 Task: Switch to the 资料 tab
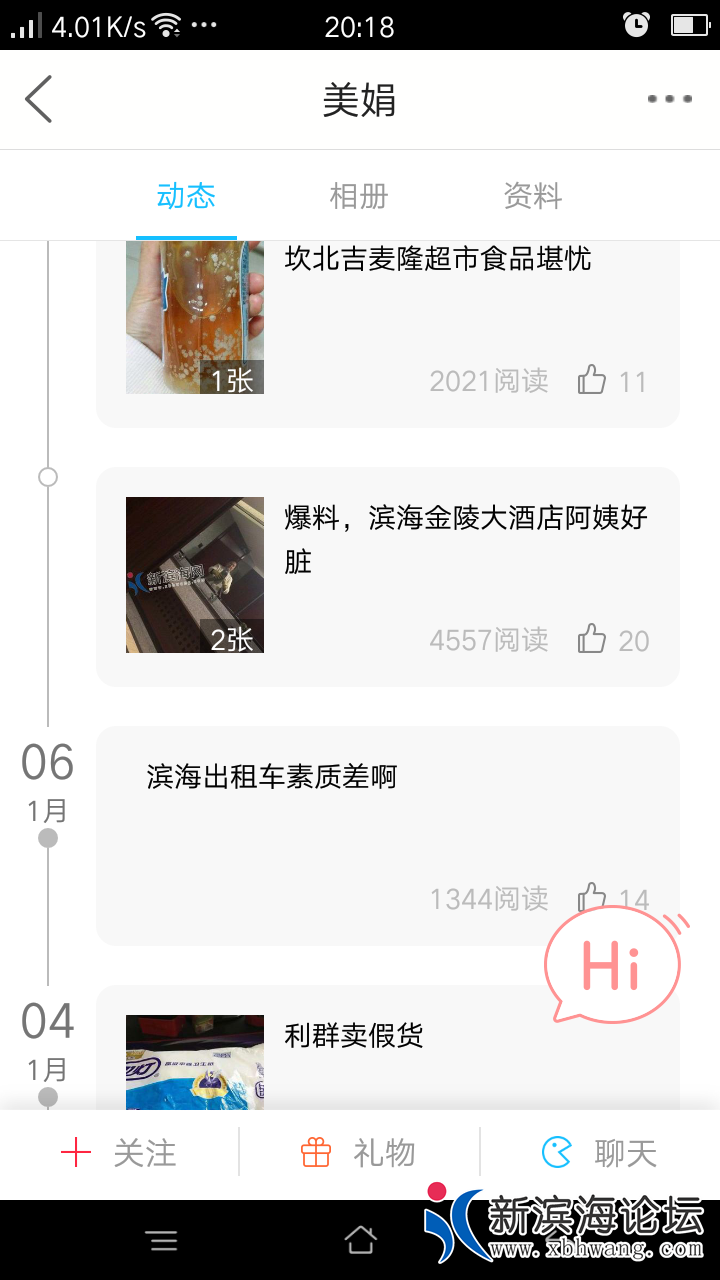click(x=532, y=196)
